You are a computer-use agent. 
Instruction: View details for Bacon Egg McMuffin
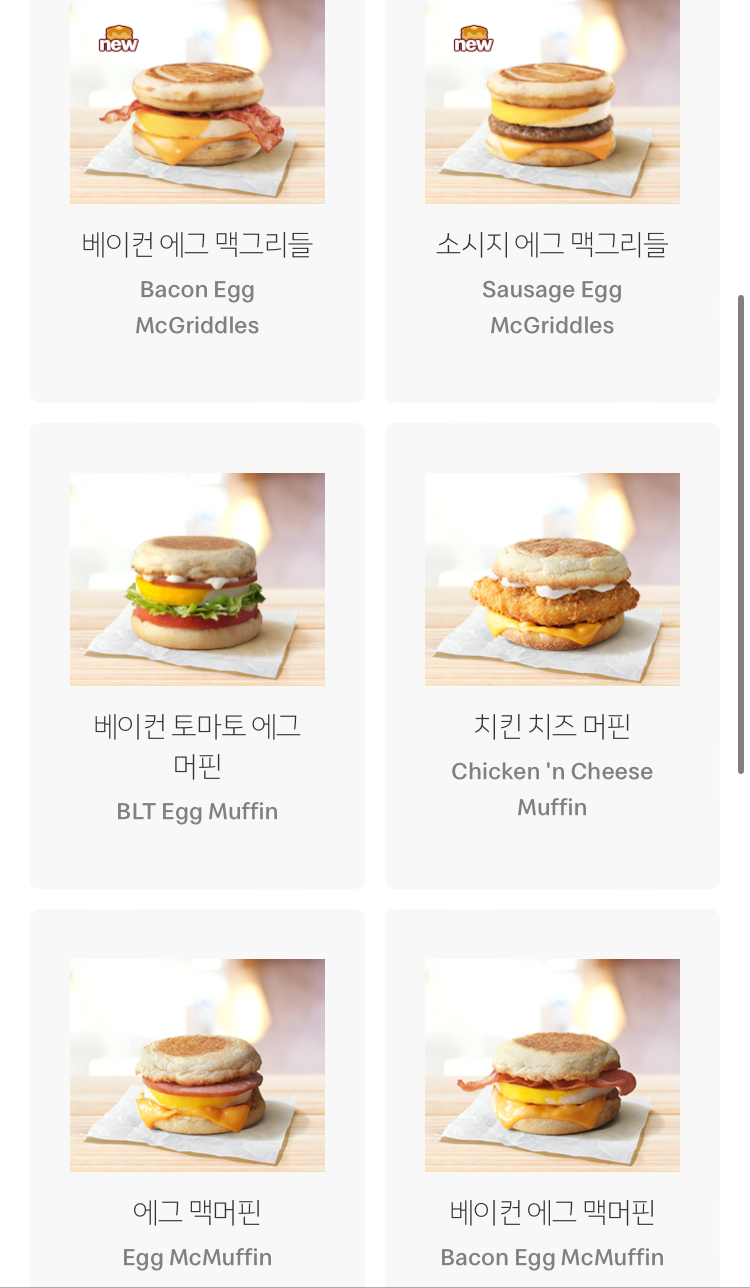[552, 1098]
